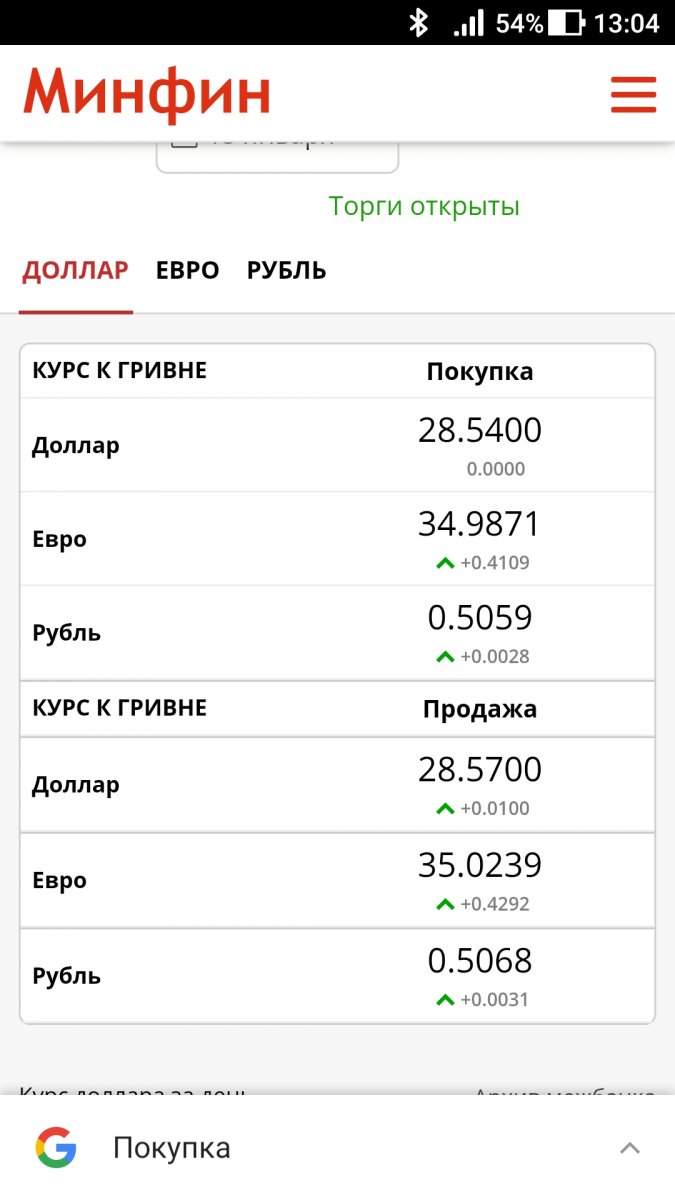Viewport: 675px width, 1200px height.
Task: Switch to the ЕВРО tab
Action: [188, 270]
